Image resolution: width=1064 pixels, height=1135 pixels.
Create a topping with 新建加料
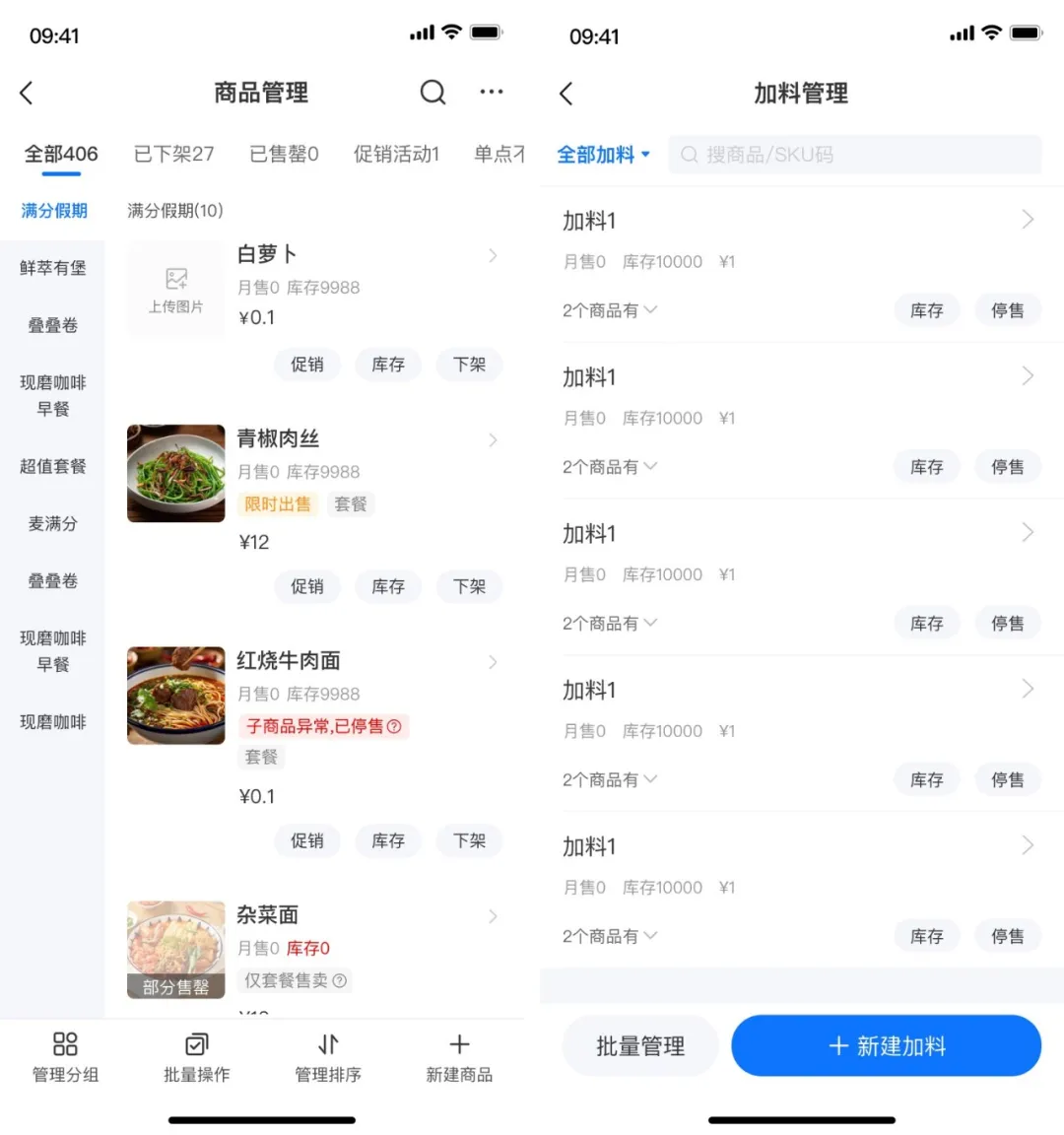pos(886,1045)
